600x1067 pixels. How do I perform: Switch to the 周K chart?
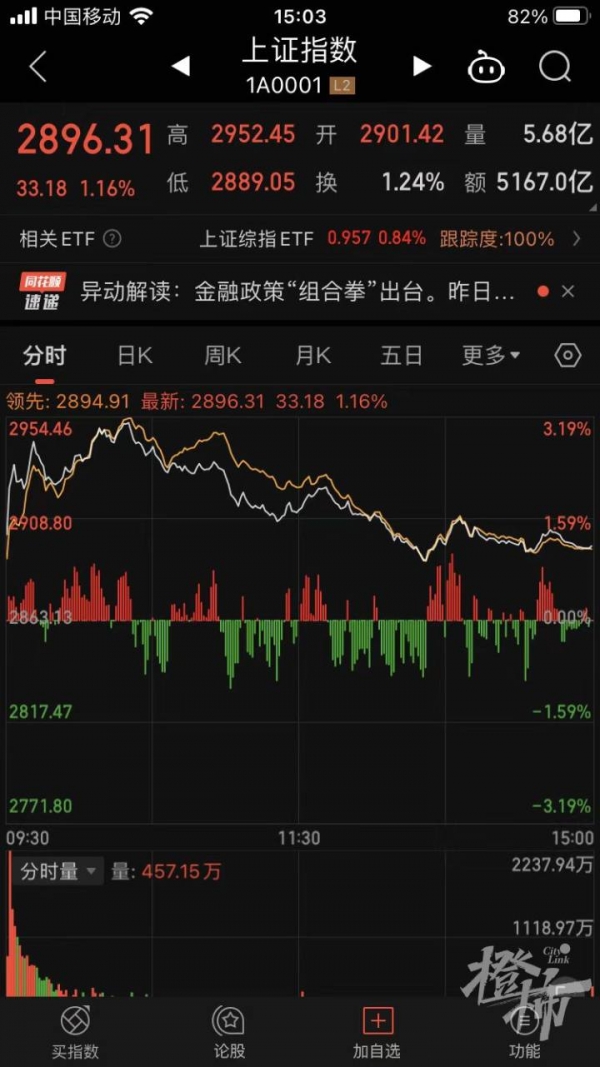pyautogui.click(x=223, y=355)
